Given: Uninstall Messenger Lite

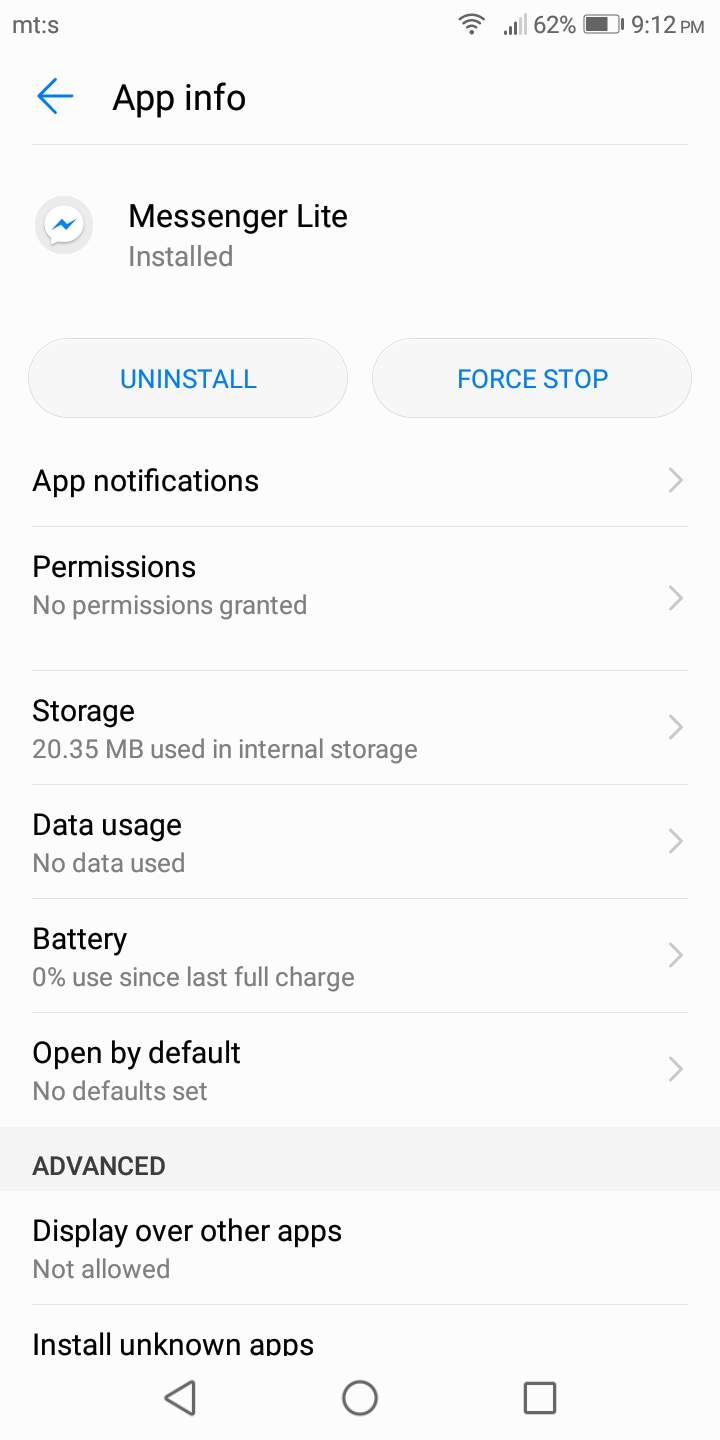Looking at the screenshot, I should (188, 378).
